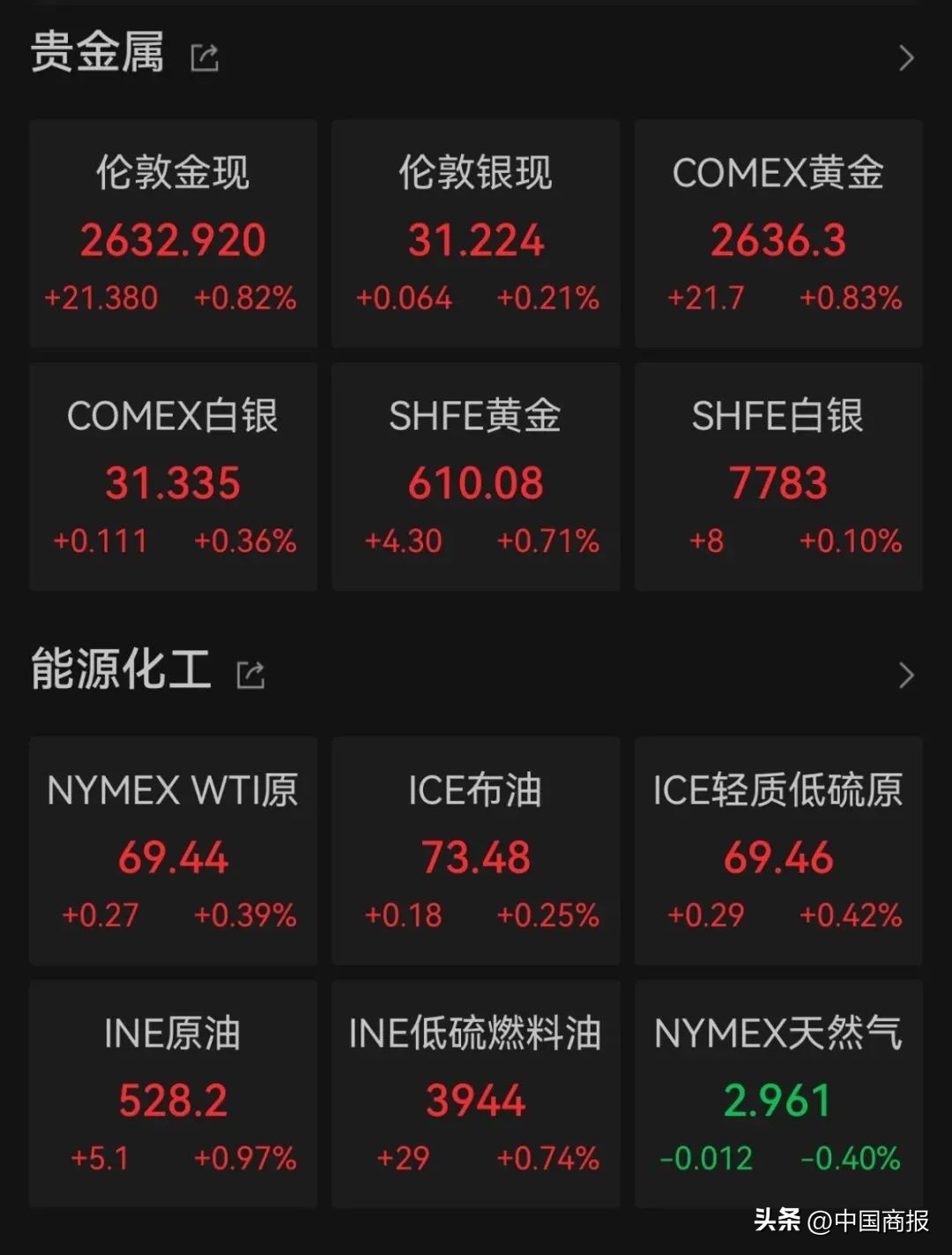View COMEX黄金 quote details
Image resolution: width=952 pixels, height=1255 pixels.
click(x=778, y=234)
